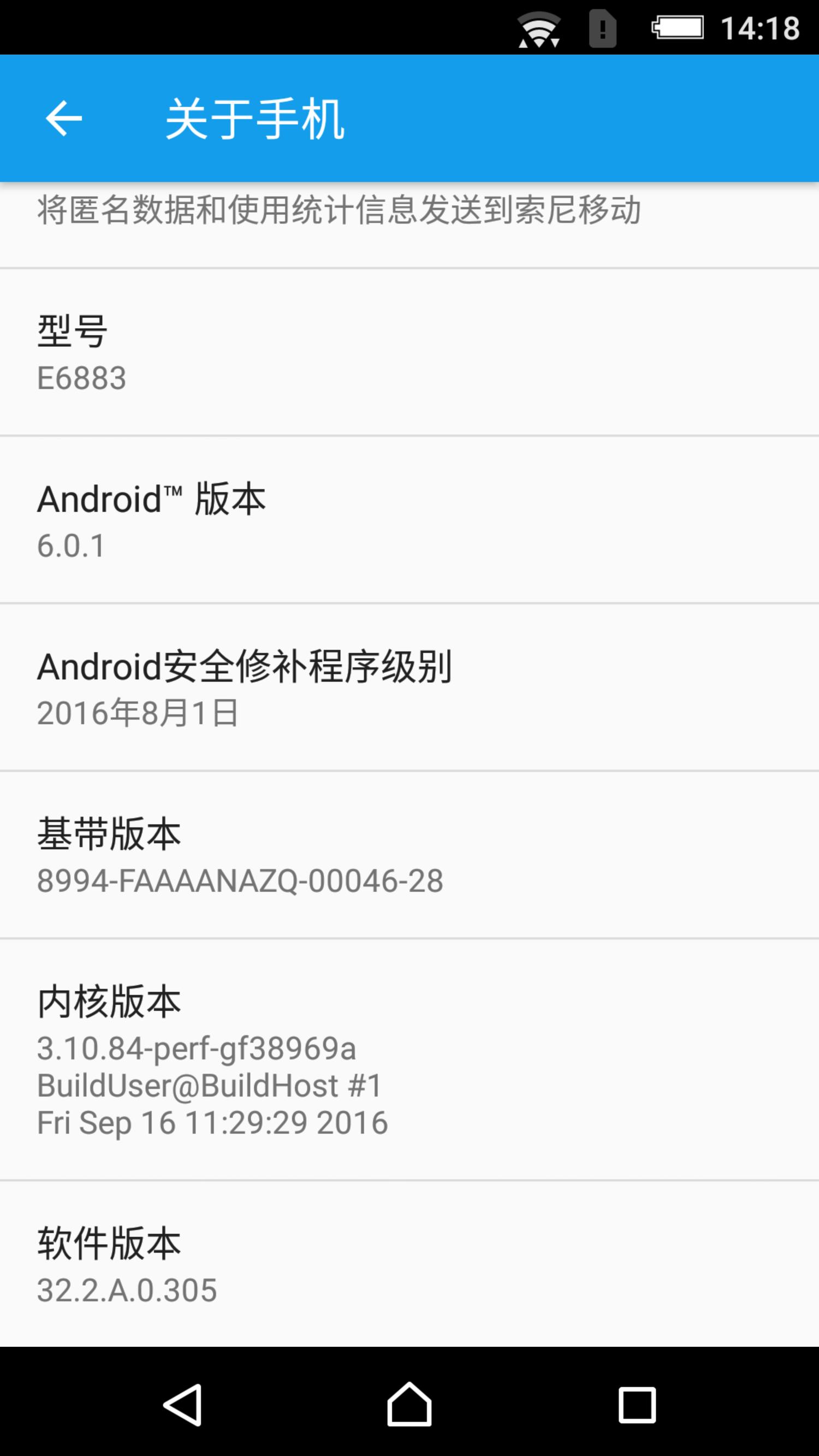Tap the 型号 entry showing E6883

pyautogui.click(x=409, y=351)
